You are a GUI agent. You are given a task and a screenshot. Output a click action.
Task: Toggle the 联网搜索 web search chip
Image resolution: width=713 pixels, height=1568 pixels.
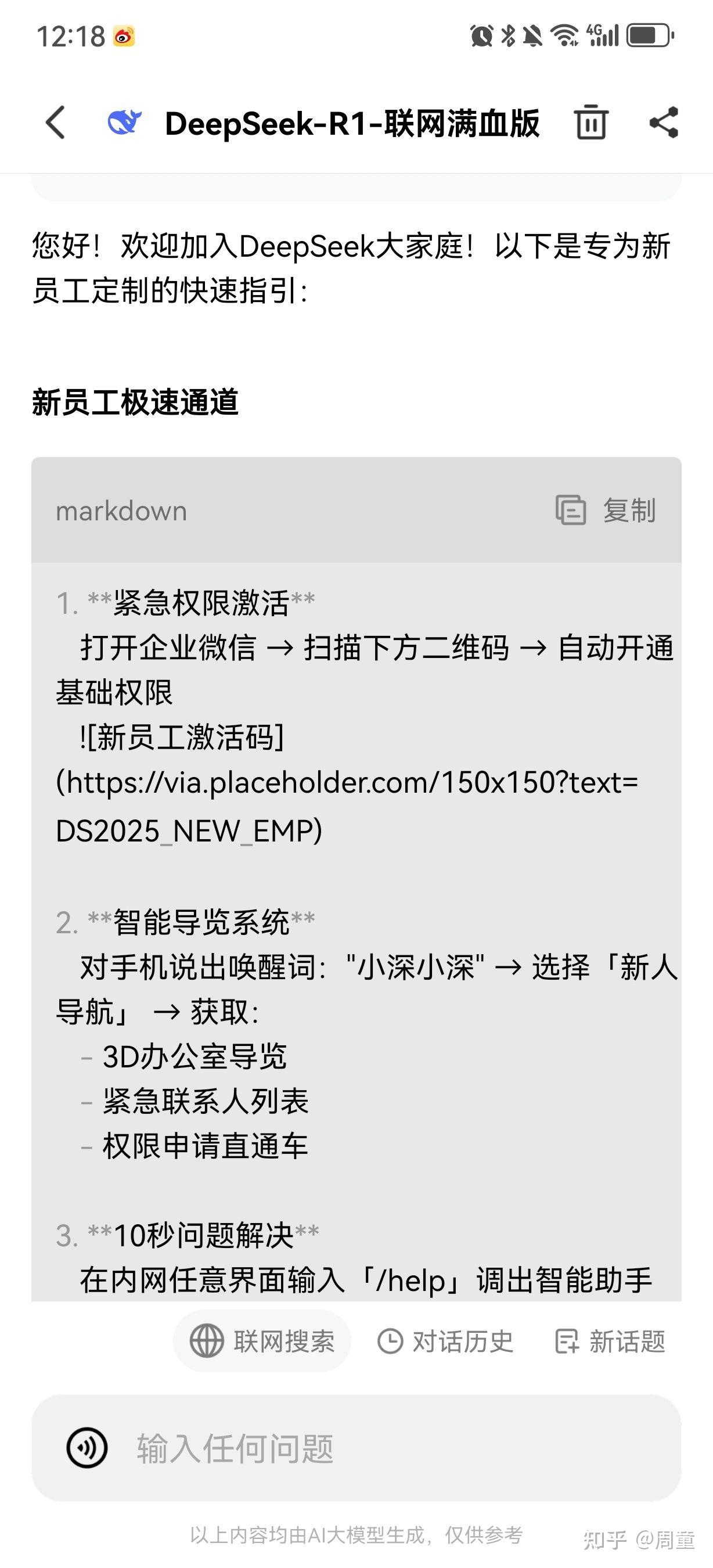[x=262, y=1342]
